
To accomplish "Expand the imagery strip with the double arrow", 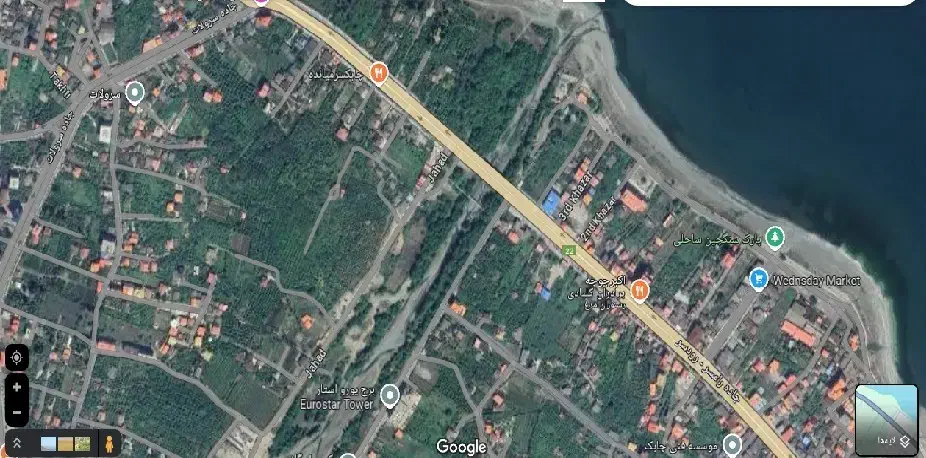I will coord(17,443).
